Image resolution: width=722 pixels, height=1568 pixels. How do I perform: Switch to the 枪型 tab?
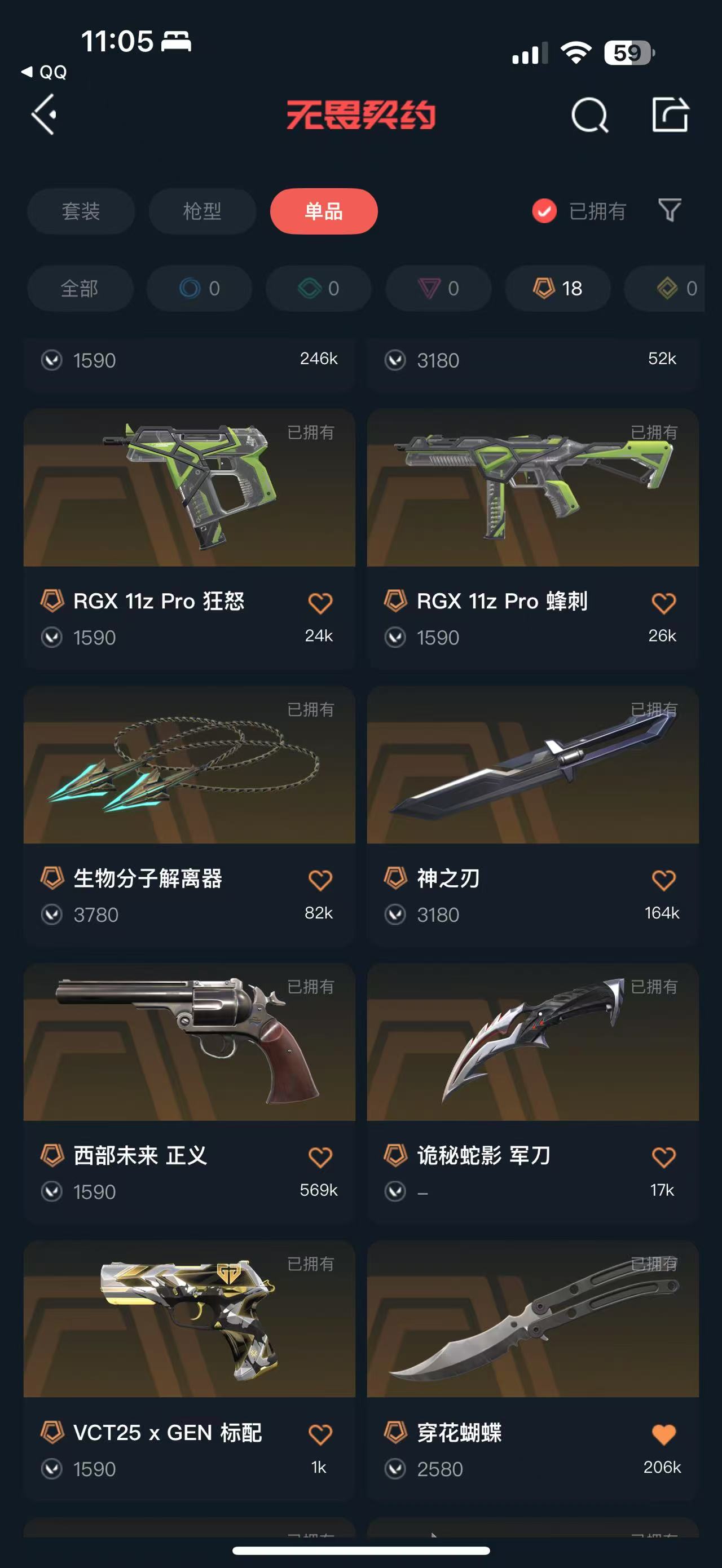click(x=202, y=211)
